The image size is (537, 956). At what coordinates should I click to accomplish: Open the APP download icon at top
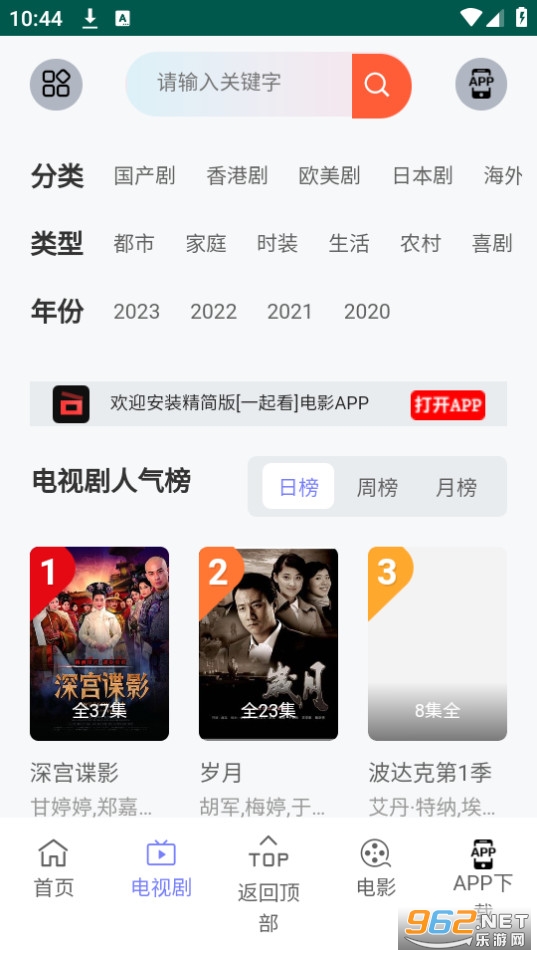pos(481,84)
